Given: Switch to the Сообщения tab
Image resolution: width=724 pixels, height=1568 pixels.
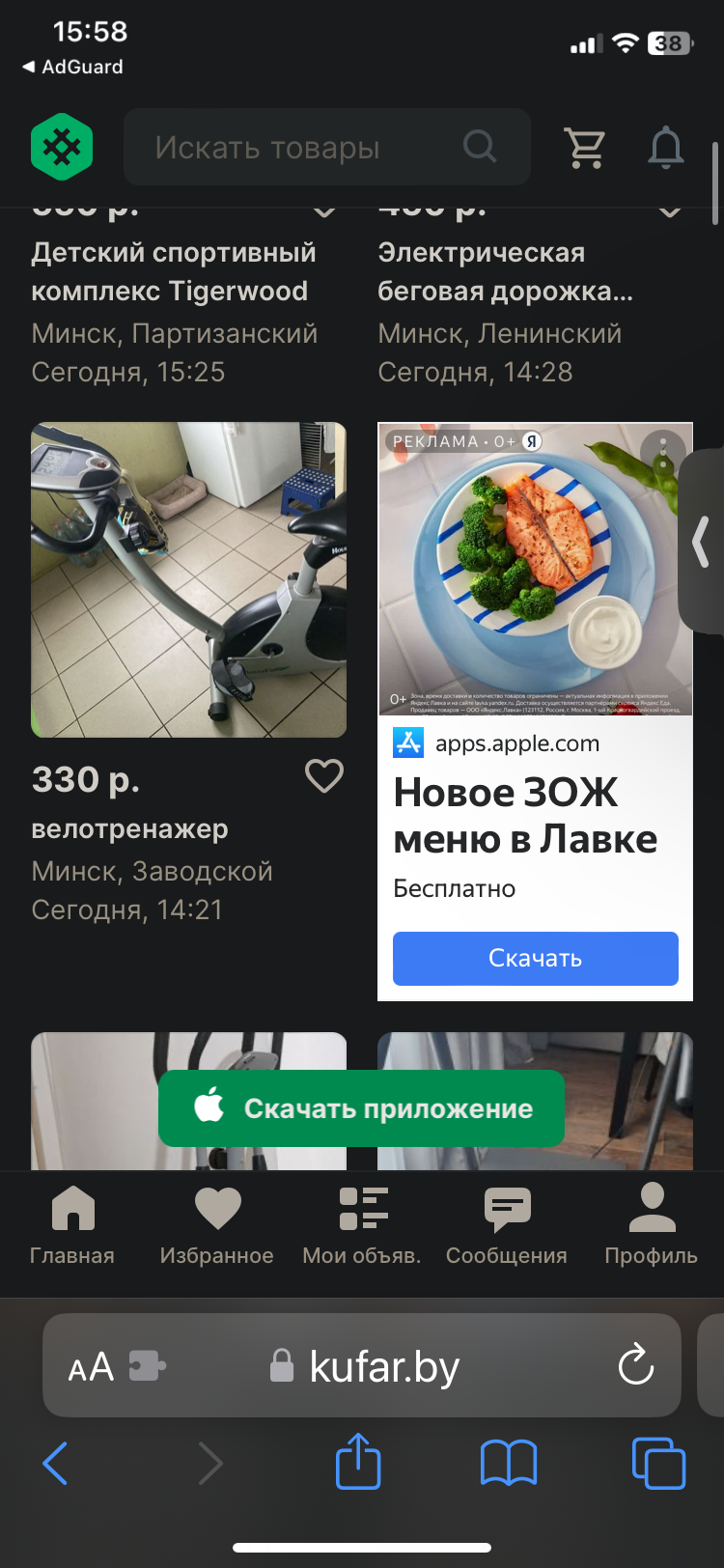Looking at the screenshot, I should pos(507,1224).
